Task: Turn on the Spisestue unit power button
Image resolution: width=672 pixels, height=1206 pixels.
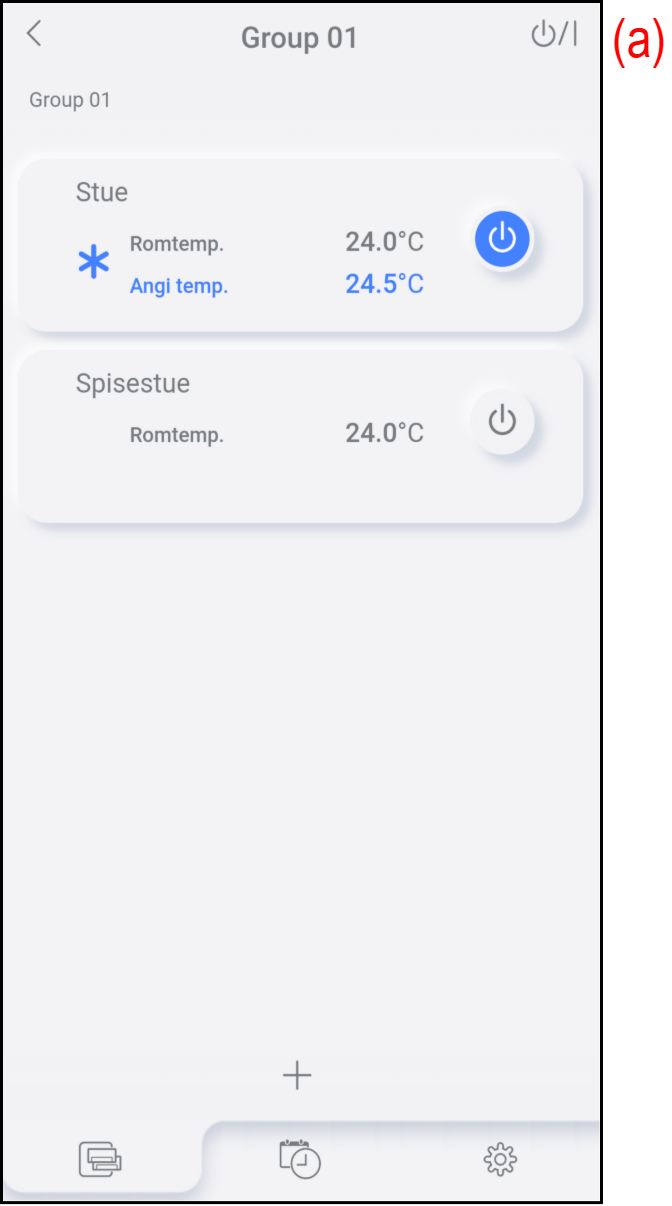Action: tap(502, 421)
